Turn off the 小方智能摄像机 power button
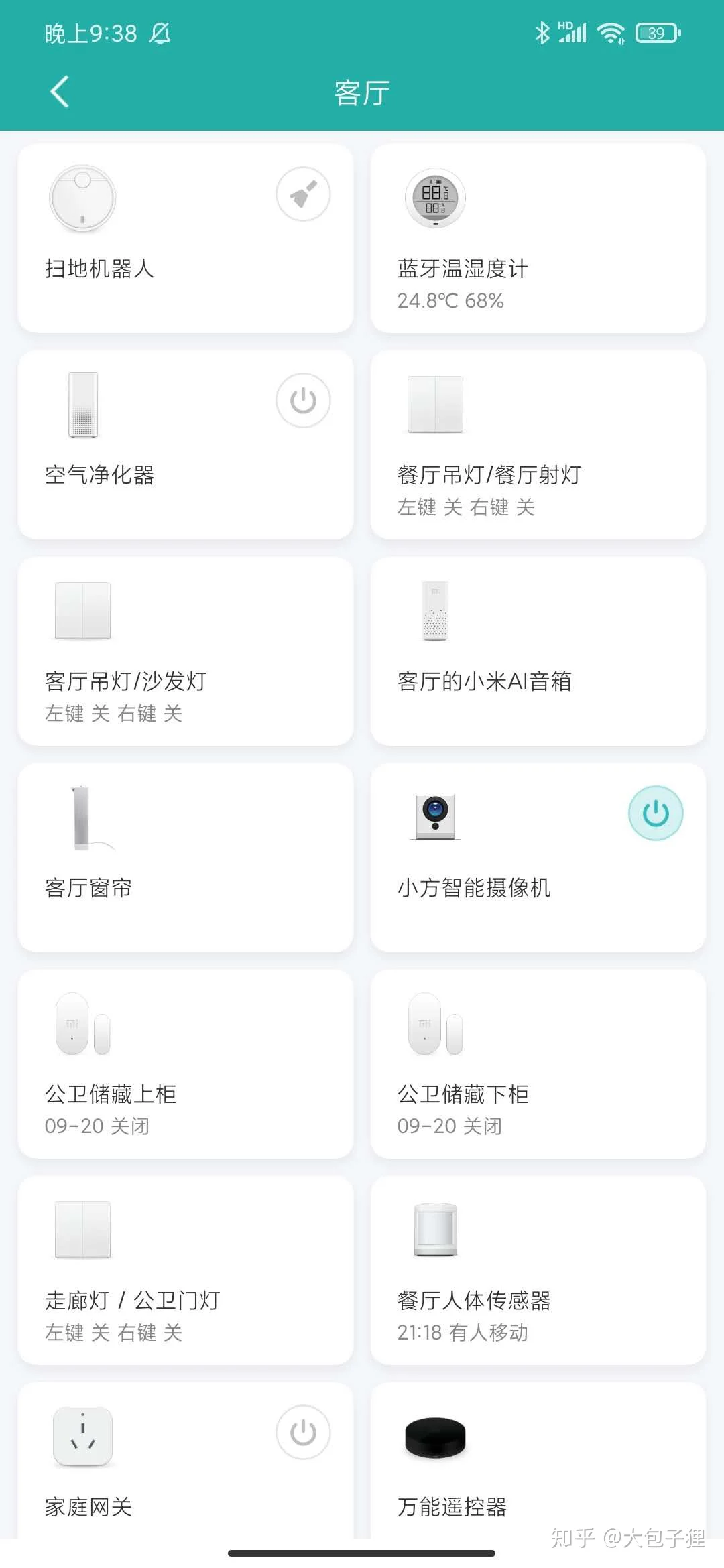The width and height of the screenshot is (724, 1568). pyautogui.click(x=655, y=813)
